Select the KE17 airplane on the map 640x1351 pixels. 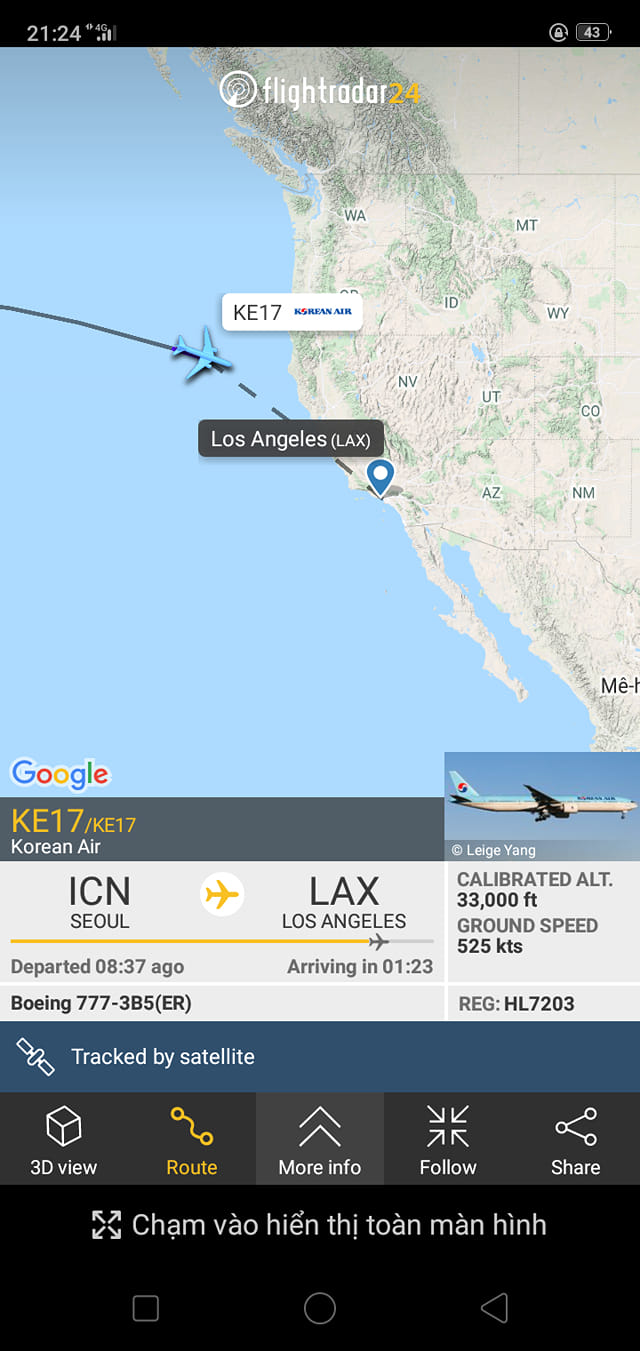pos(203,352)
